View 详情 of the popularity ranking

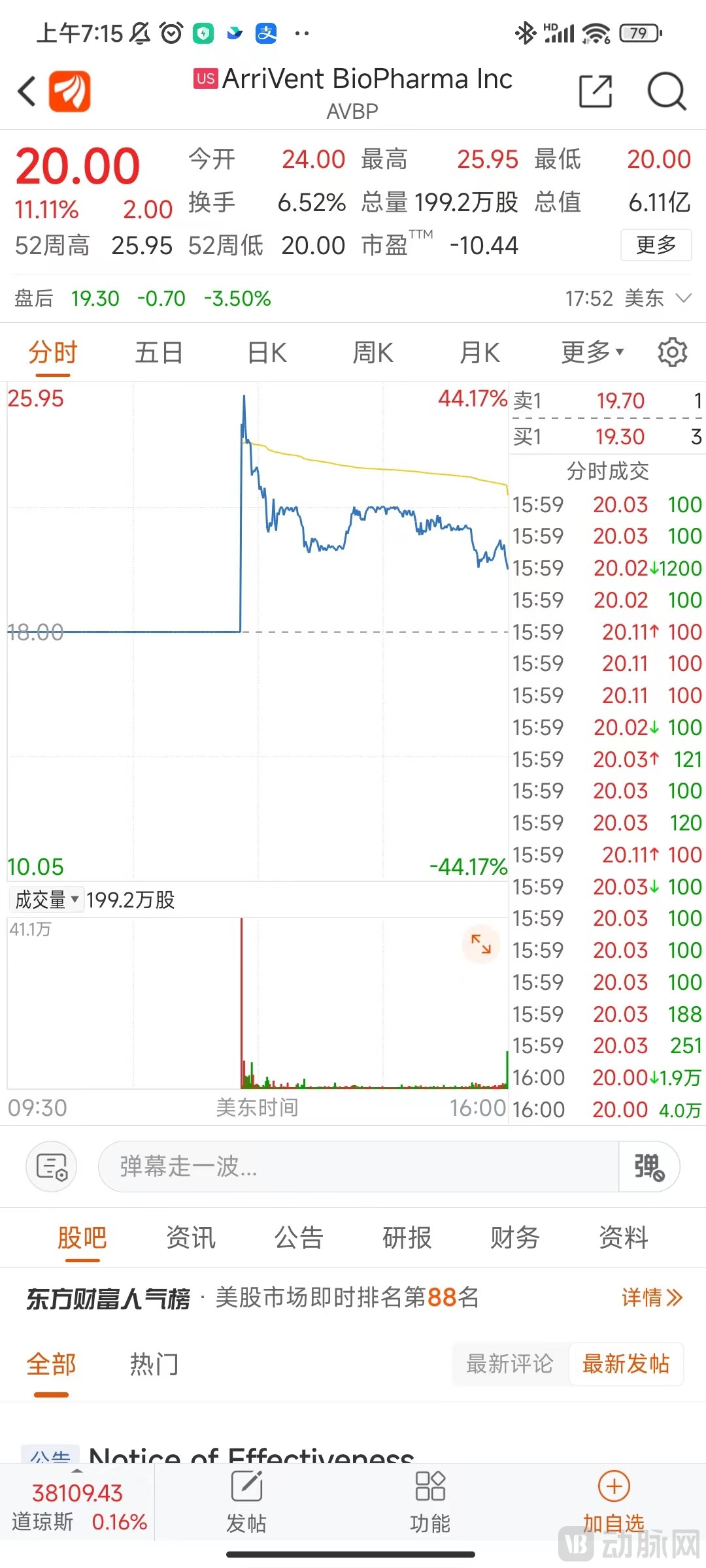651,1297
